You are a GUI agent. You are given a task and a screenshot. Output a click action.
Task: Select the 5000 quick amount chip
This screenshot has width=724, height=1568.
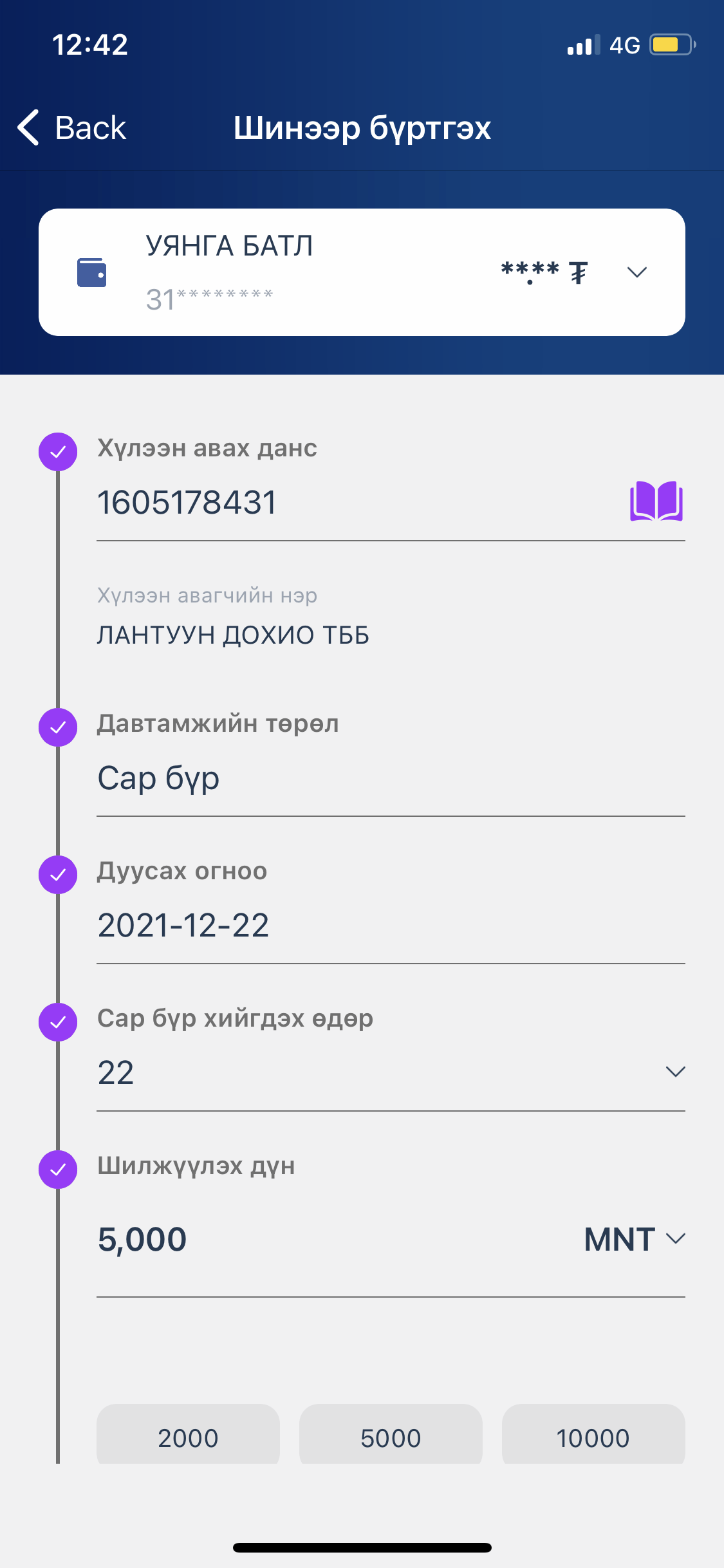click(391, 1435)
